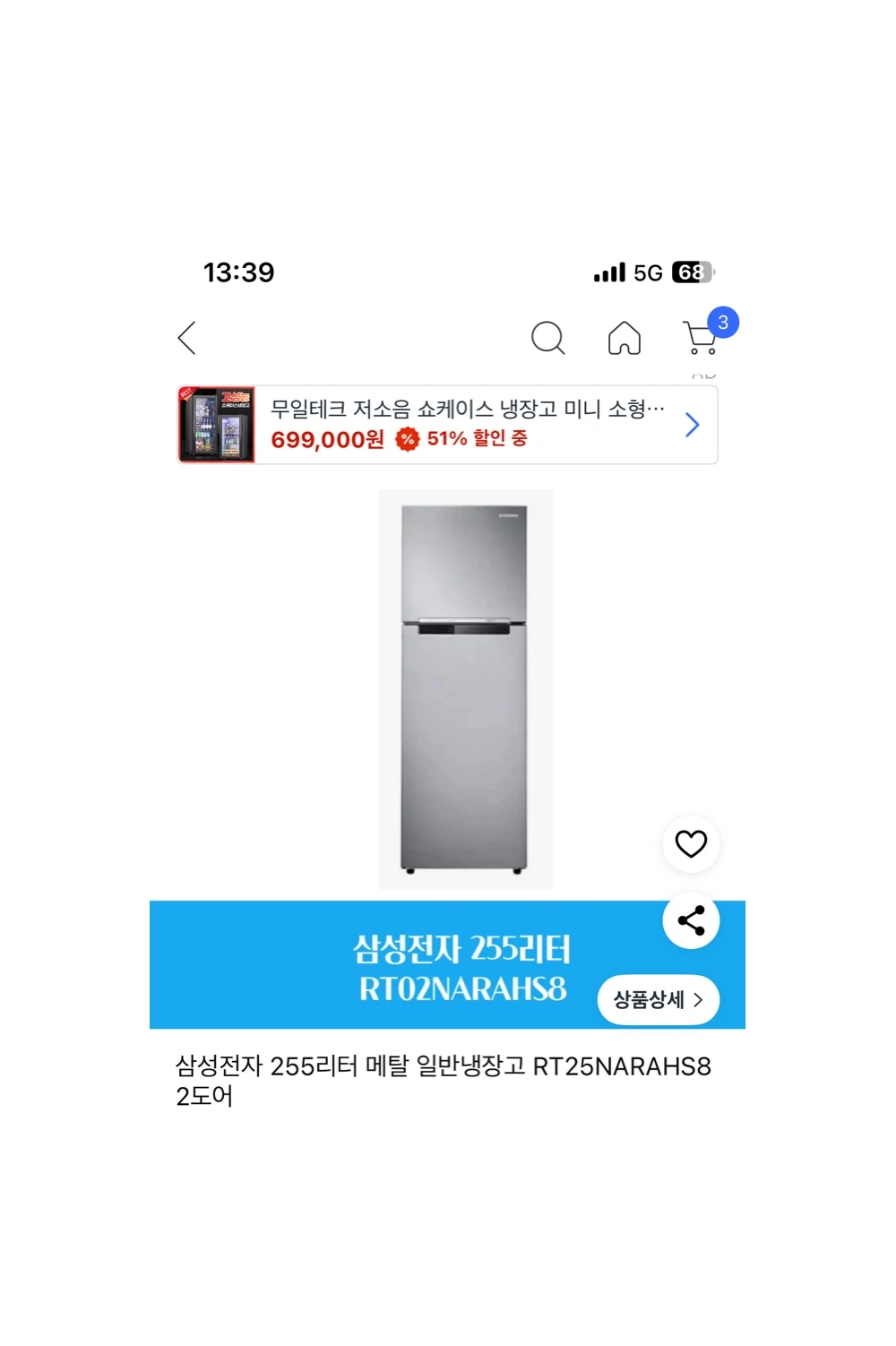Go to the shop home page
896x1346 pixels.
tap(625, 338)
